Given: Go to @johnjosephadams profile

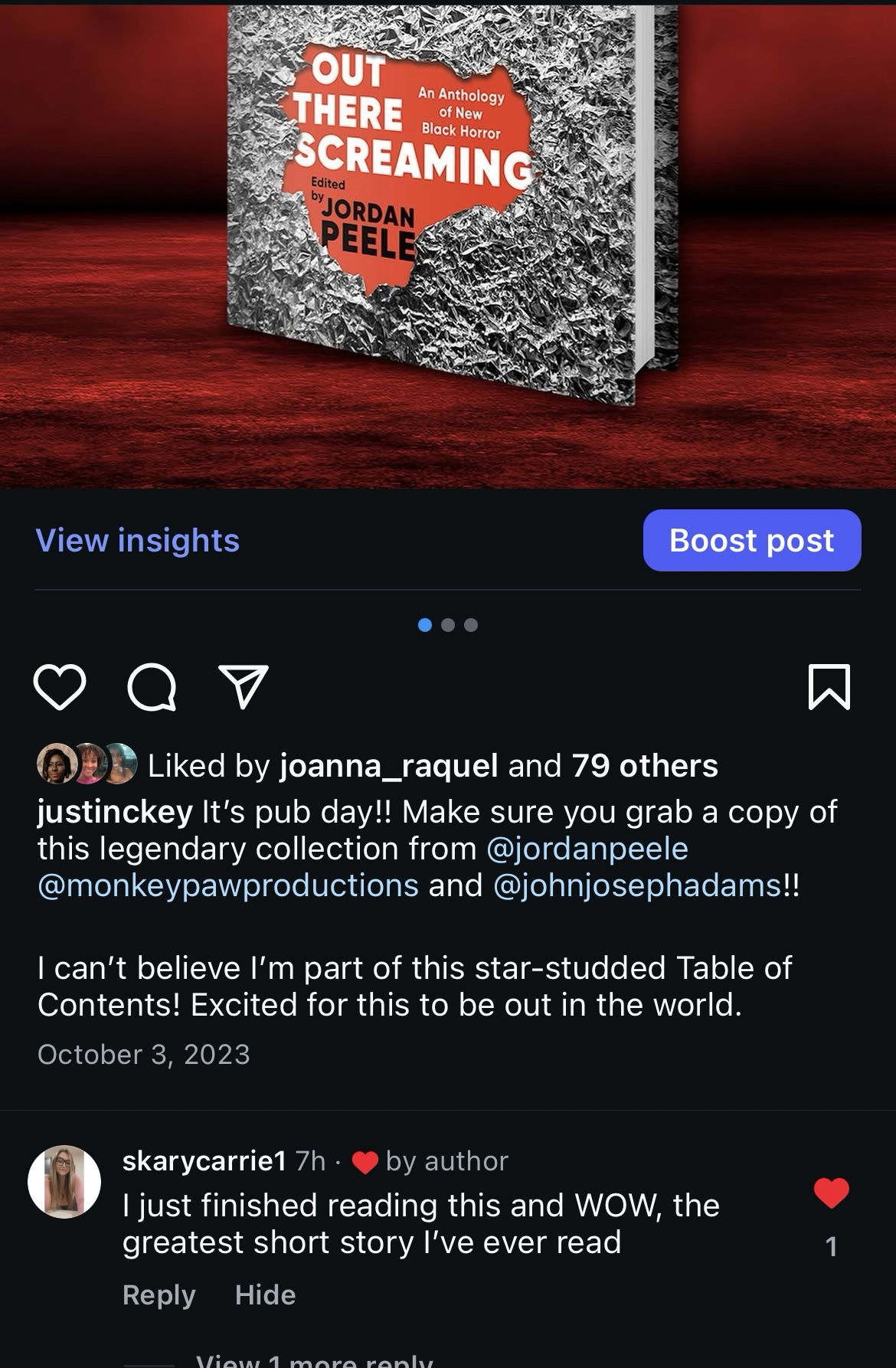Looking at the screenshot, I should pyautogui.click(x=637, y=885).
